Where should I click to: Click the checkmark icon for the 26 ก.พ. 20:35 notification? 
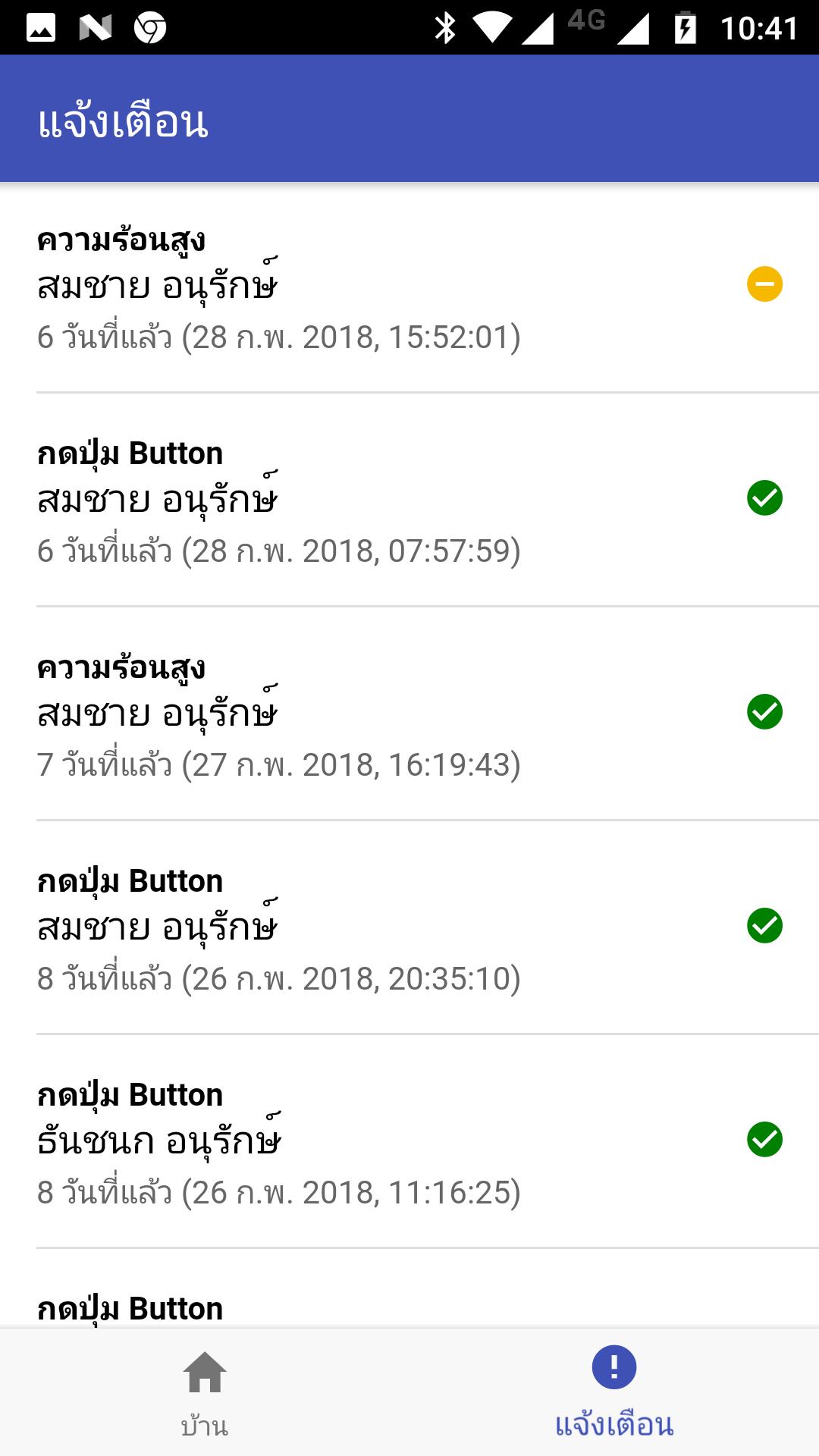tap(766, 924)
